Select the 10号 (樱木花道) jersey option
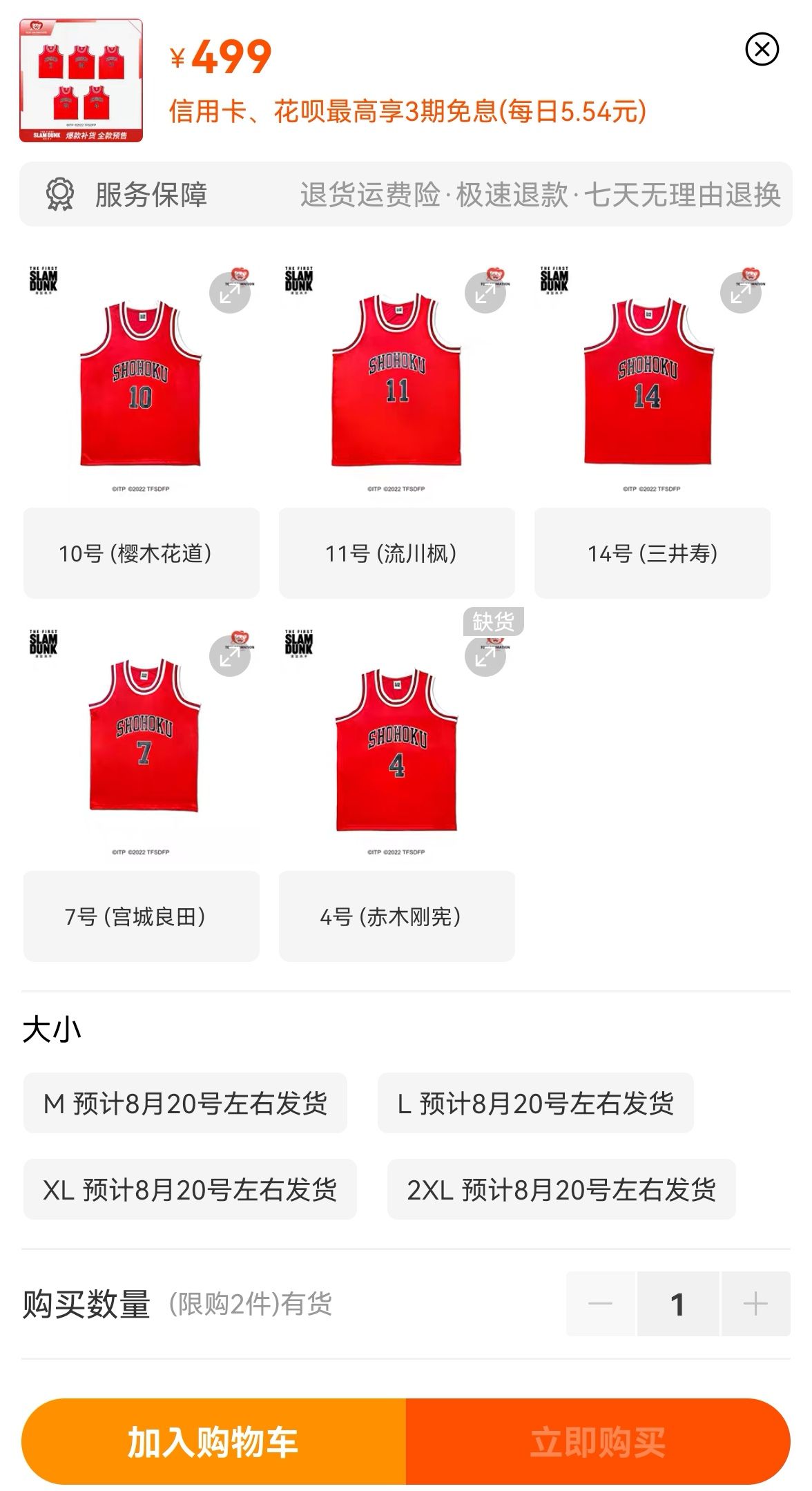 point(142,553)
